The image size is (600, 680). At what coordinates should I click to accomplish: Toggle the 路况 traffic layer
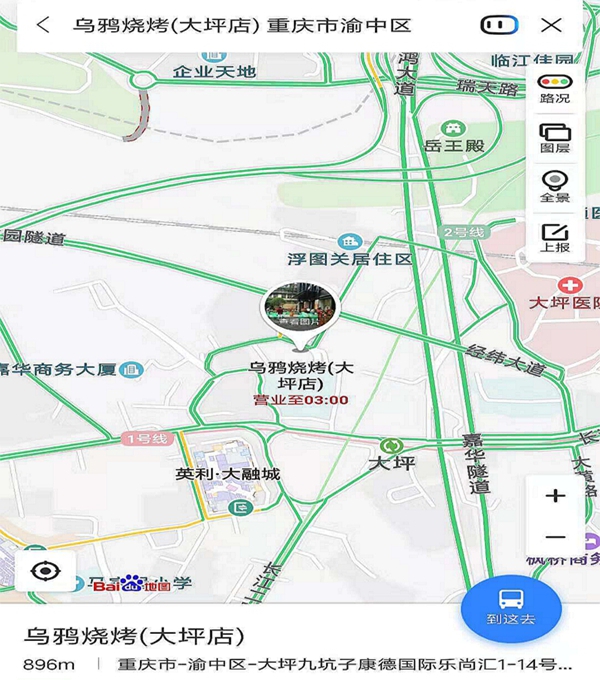554,87
